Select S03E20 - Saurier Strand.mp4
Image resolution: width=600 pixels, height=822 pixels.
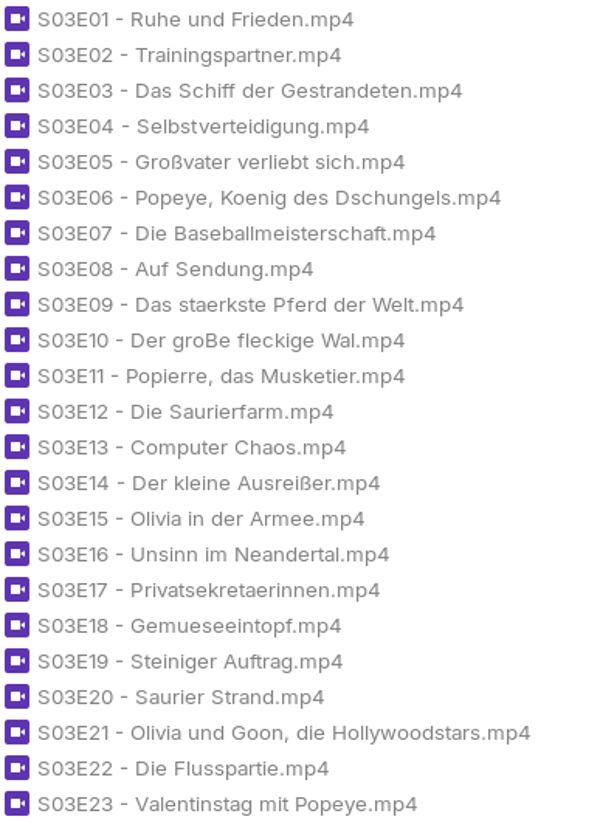point(180,697)
